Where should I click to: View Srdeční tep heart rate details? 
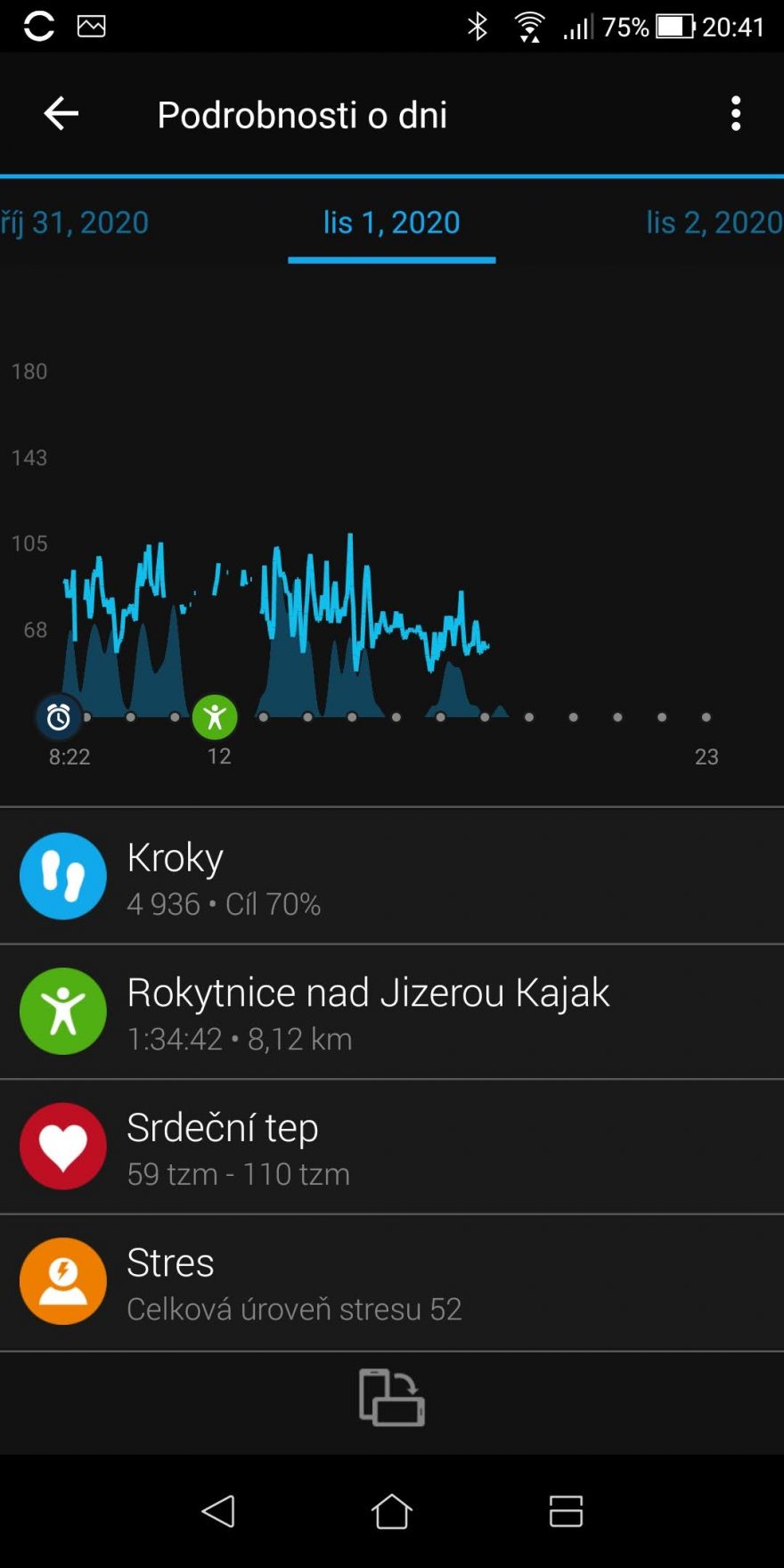click(x=392, y=1147)
